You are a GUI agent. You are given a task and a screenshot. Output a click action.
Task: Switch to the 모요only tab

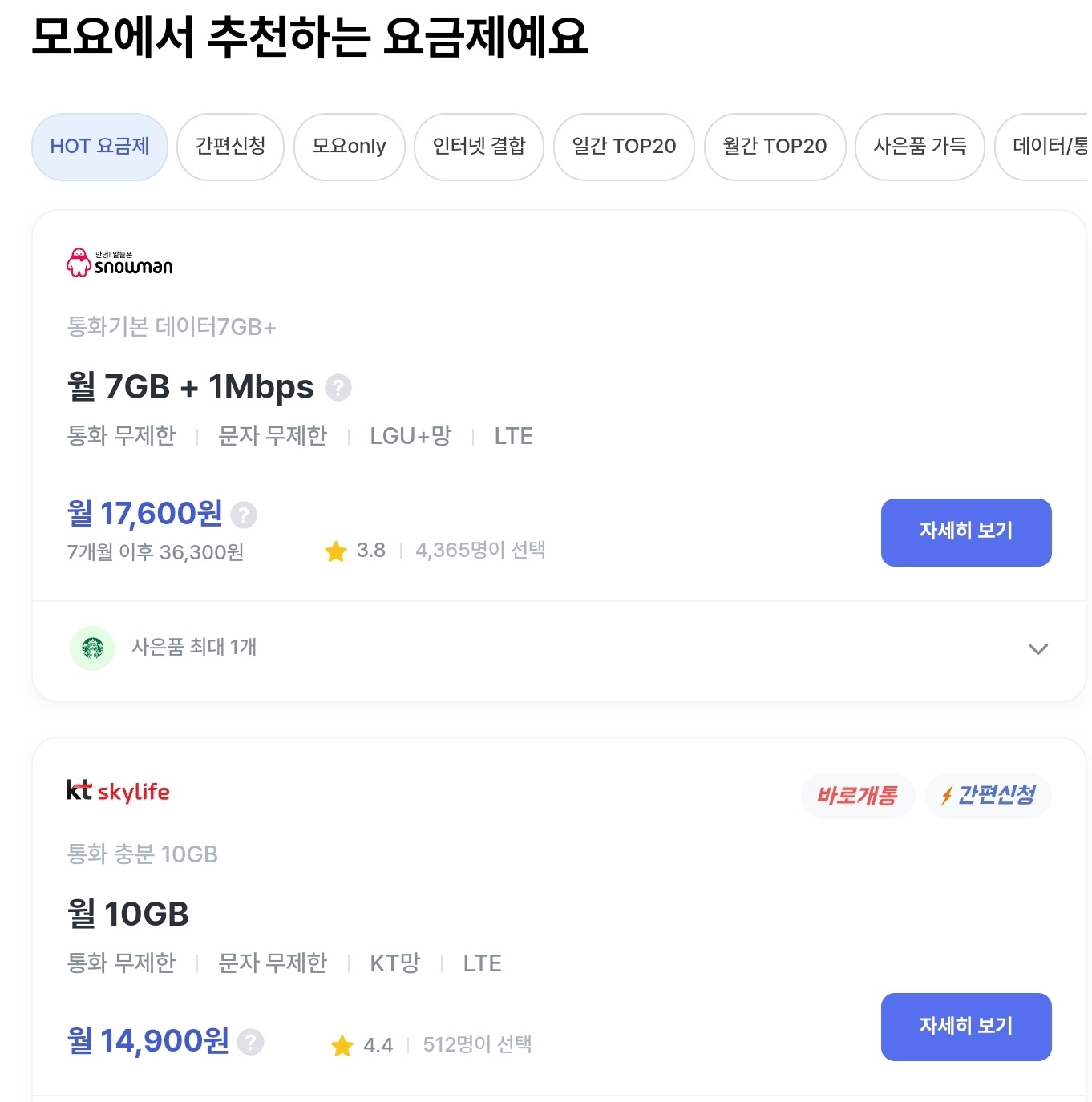349,147
